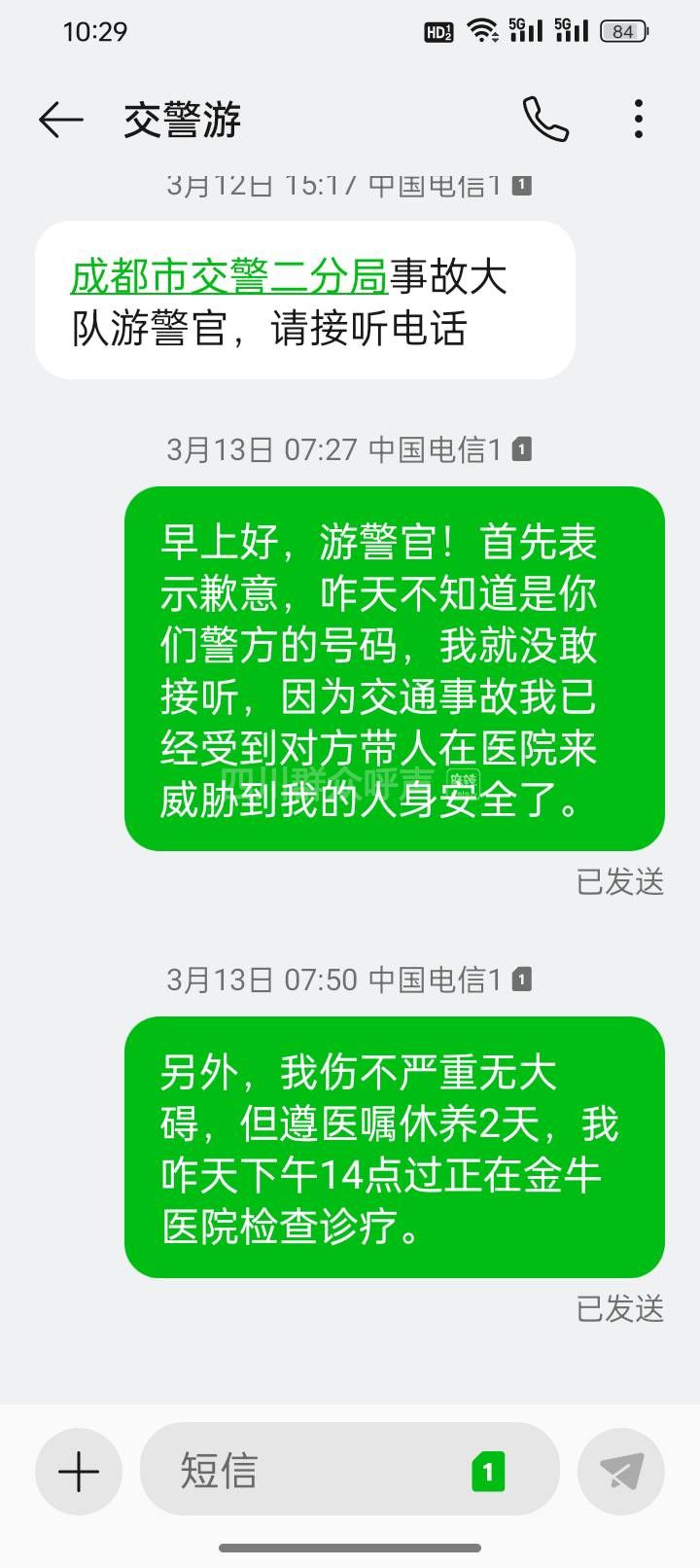
Task: Call the contact 交警游
Action: (x=545, y=120)
